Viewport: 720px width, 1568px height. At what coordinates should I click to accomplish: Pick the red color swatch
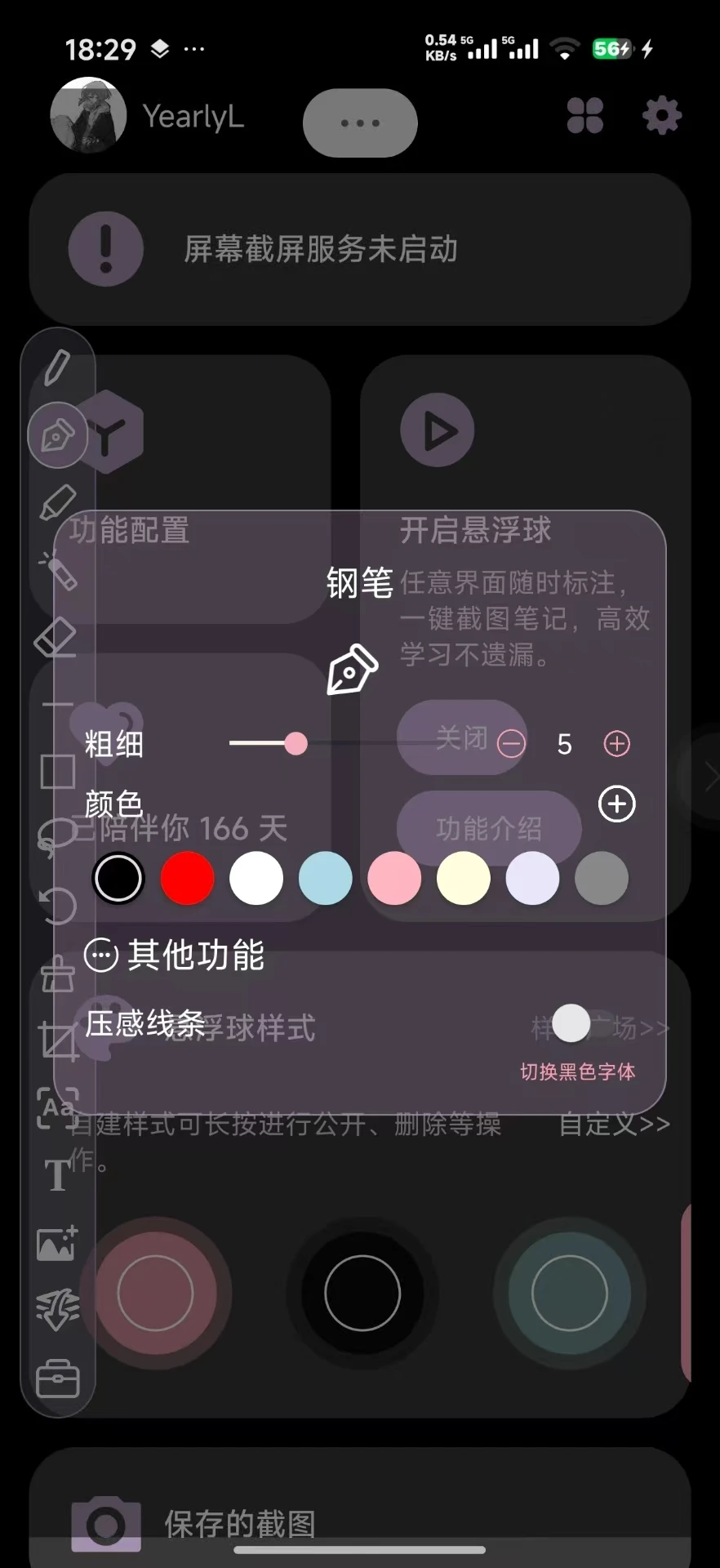tap(187, 879)
